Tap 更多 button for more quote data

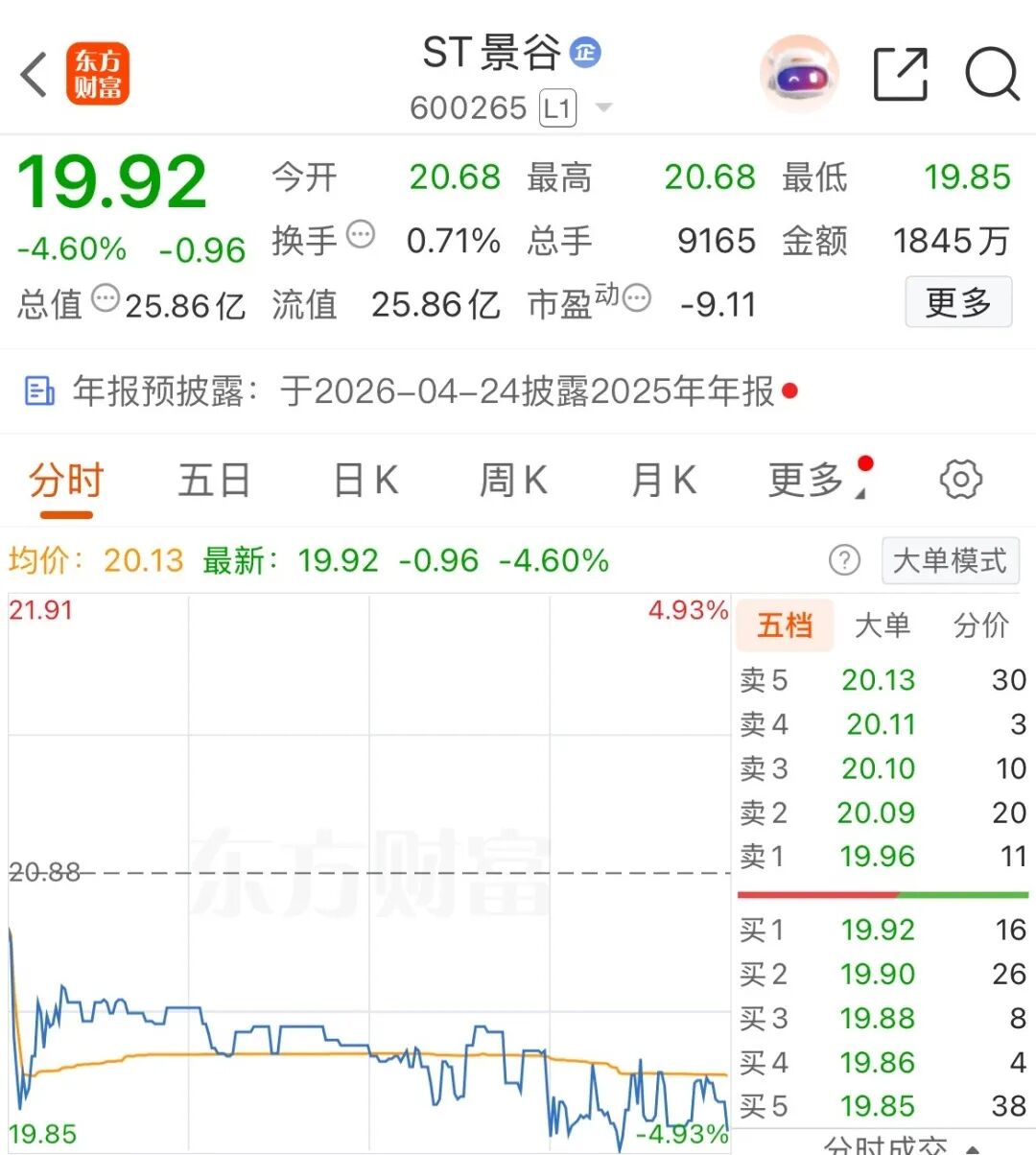pyautogui.click(x=957, y=303)
